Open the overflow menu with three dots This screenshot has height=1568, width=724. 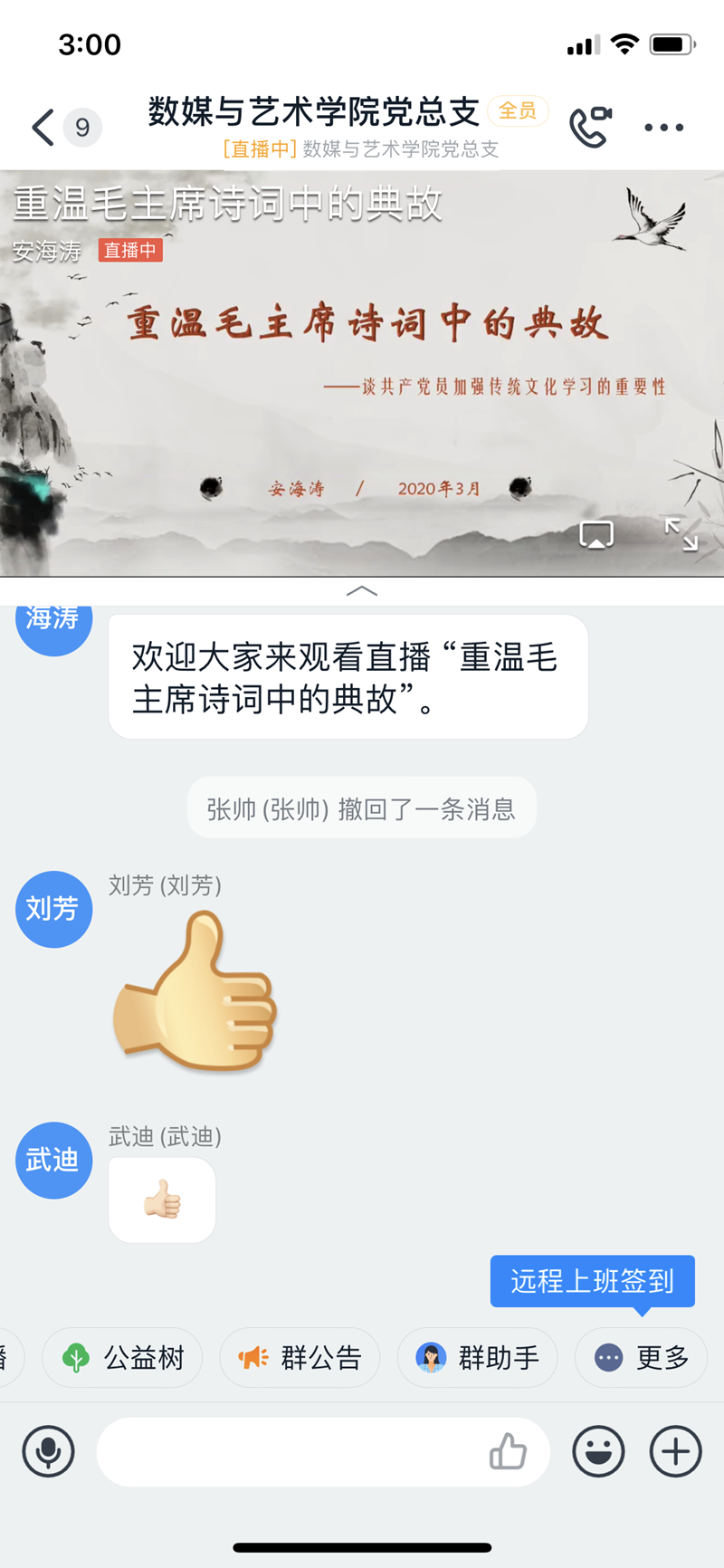click(x=663, y=128)
